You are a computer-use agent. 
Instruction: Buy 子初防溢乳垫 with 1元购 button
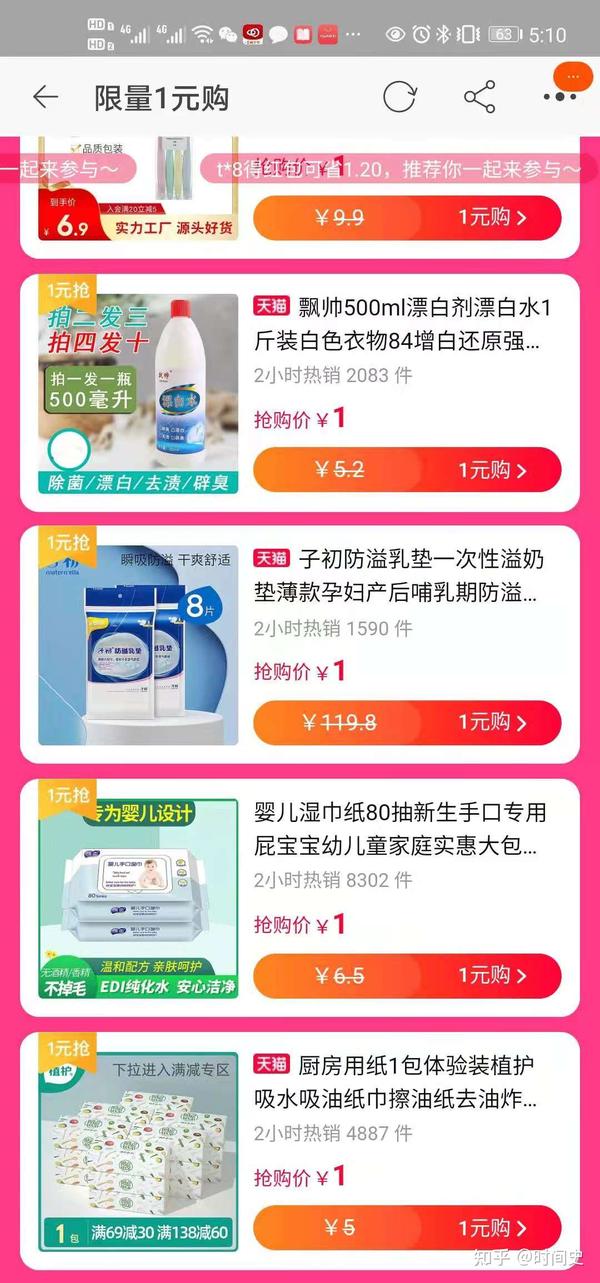pos(493,722)
